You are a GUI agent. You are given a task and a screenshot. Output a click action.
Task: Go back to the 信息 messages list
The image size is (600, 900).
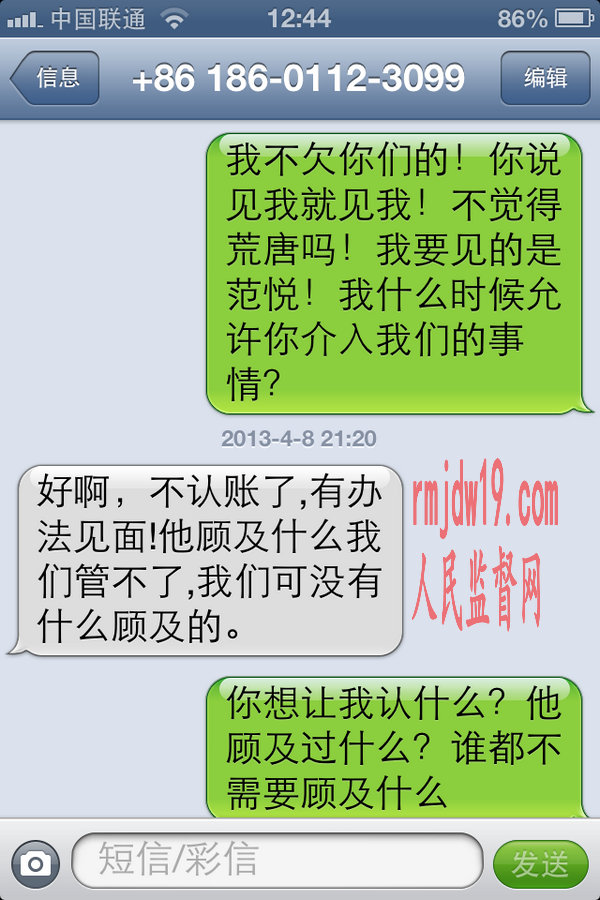tap(56, 78)
